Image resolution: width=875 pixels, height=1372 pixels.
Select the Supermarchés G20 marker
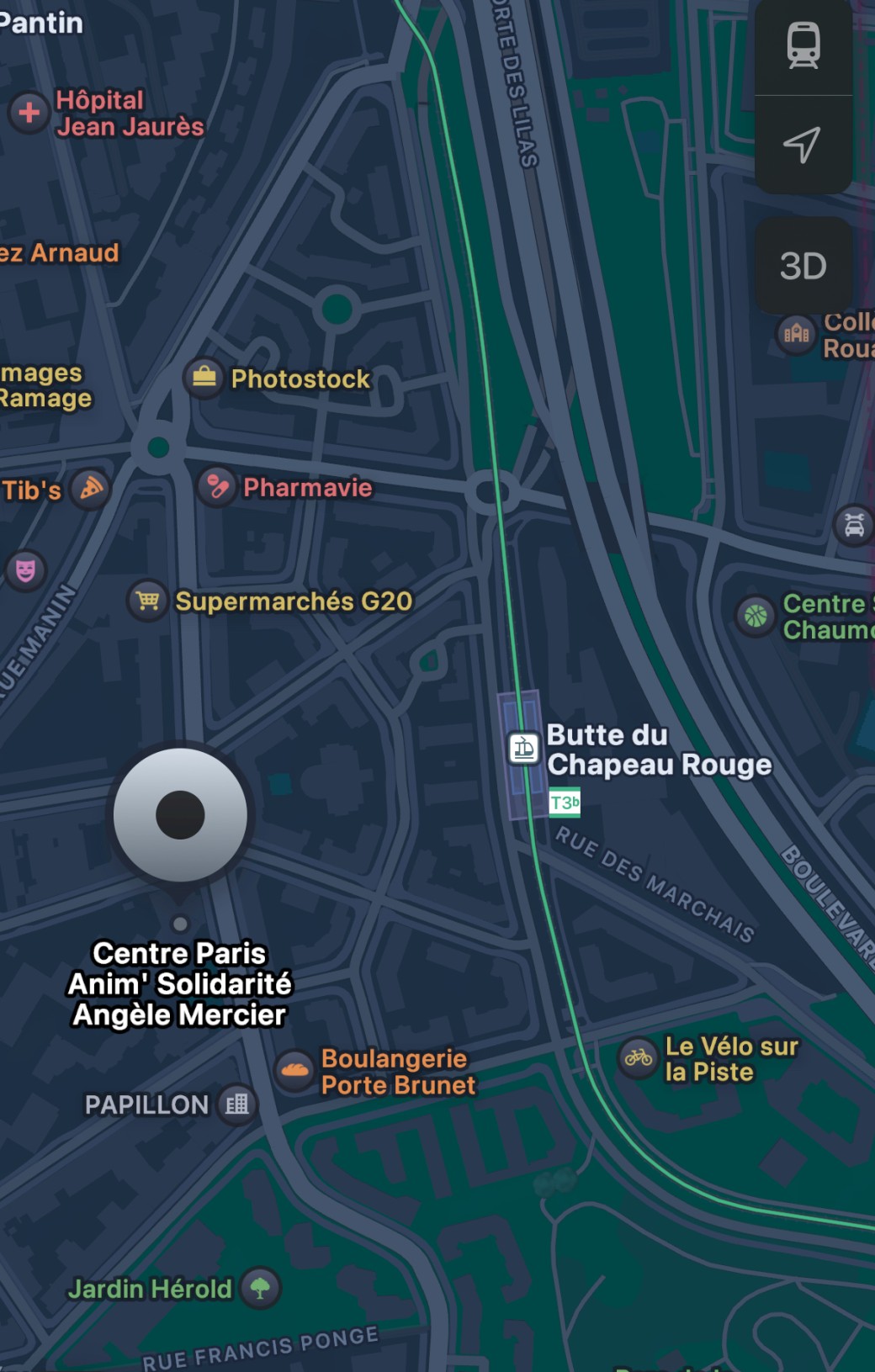(148, 601)
